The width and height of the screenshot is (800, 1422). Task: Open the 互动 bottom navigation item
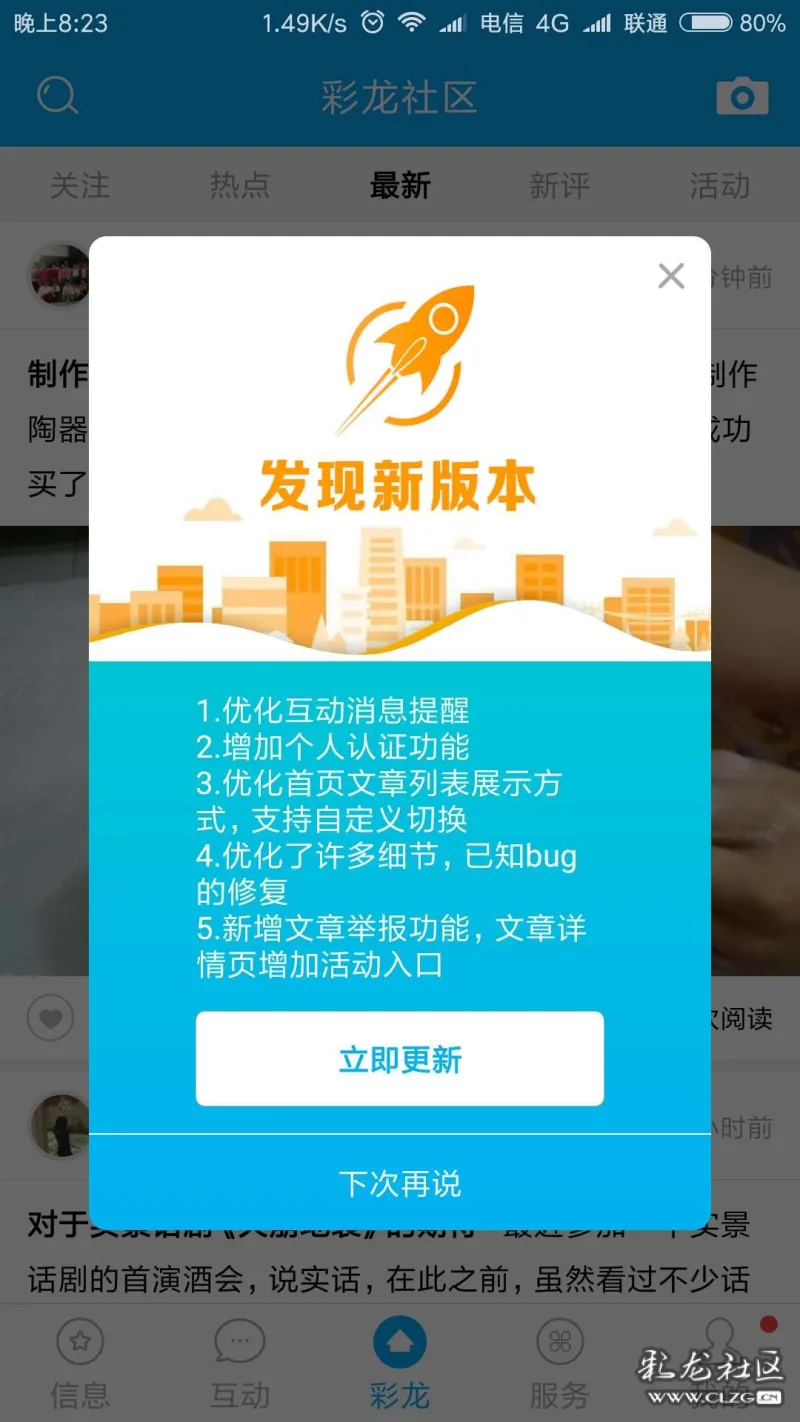(240, 1362)
